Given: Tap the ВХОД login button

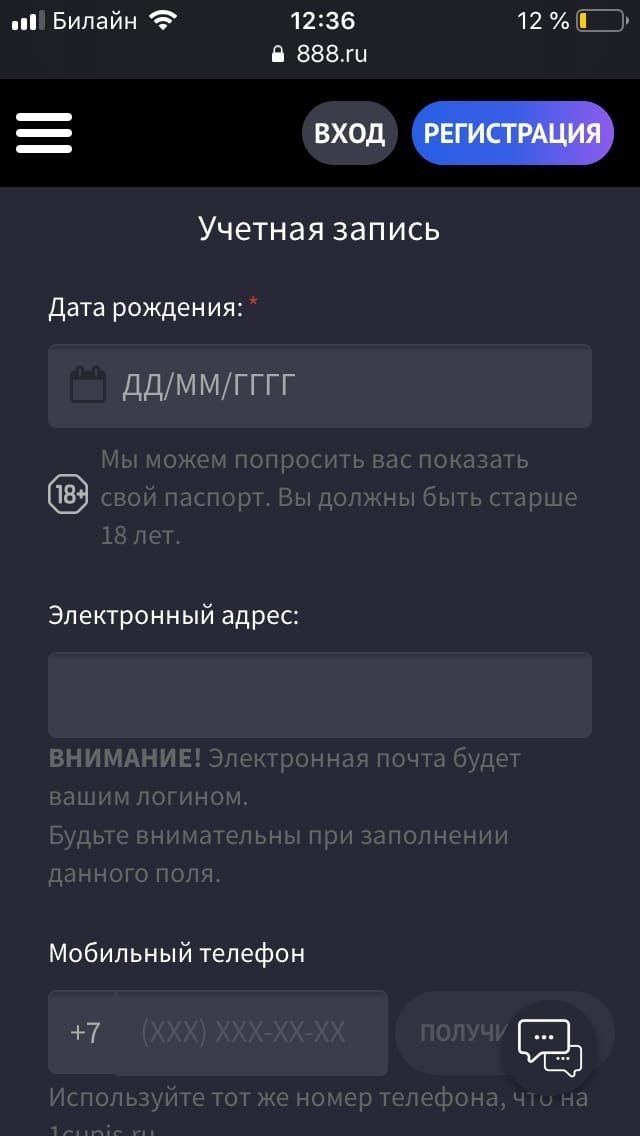Looking at the screenshot, I should tap(349, 133).
